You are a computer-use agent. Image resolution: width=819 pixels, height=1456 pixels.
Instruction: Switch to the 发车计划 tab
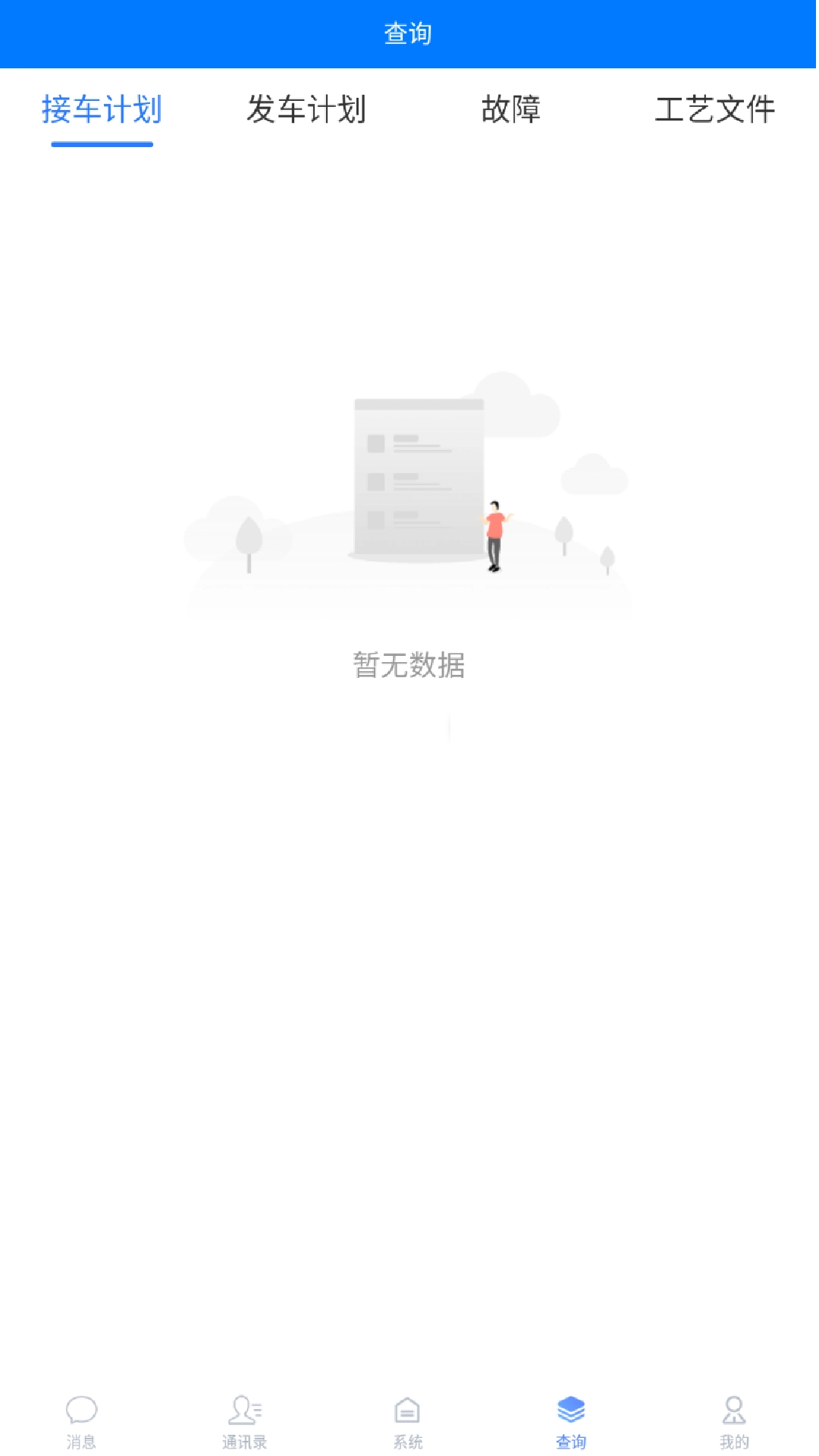[306, 110]
